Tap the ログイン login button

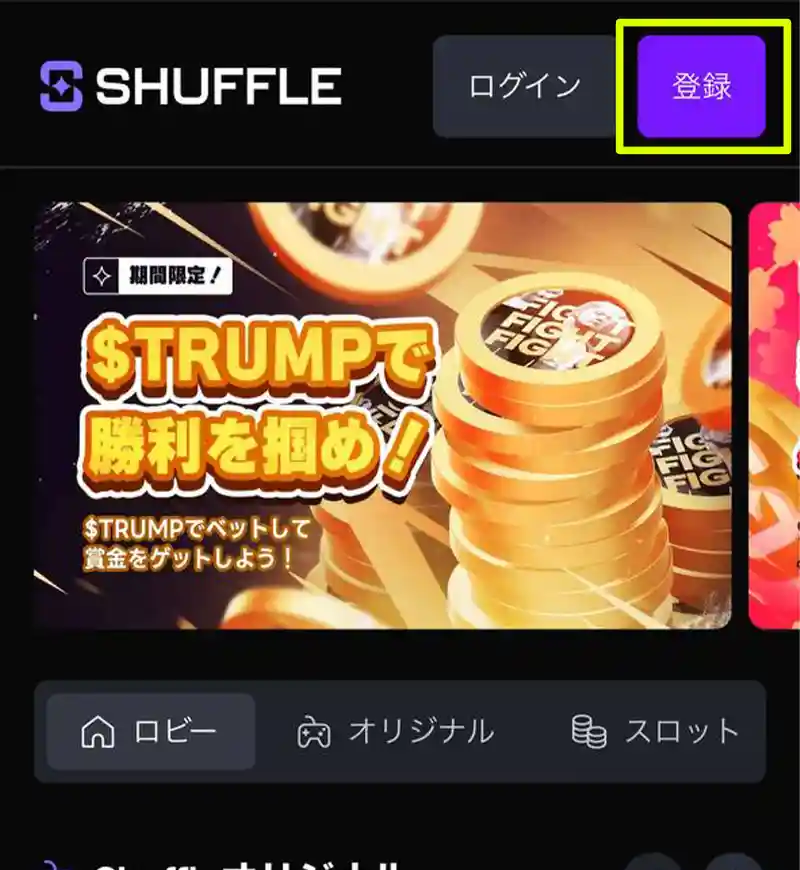[x=525, y=86]
